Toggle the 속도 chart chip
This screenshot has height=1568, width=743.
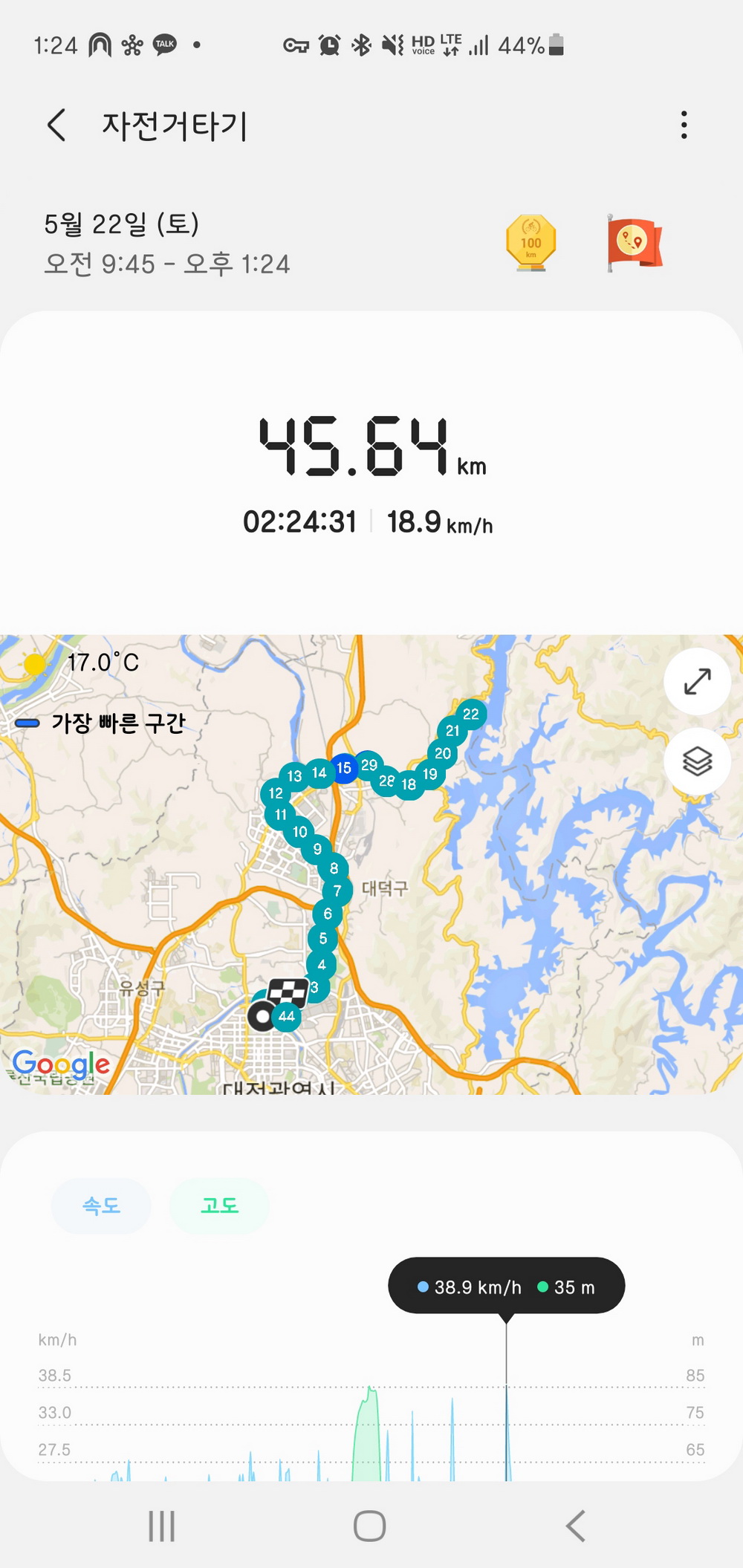click(101, 1206)
